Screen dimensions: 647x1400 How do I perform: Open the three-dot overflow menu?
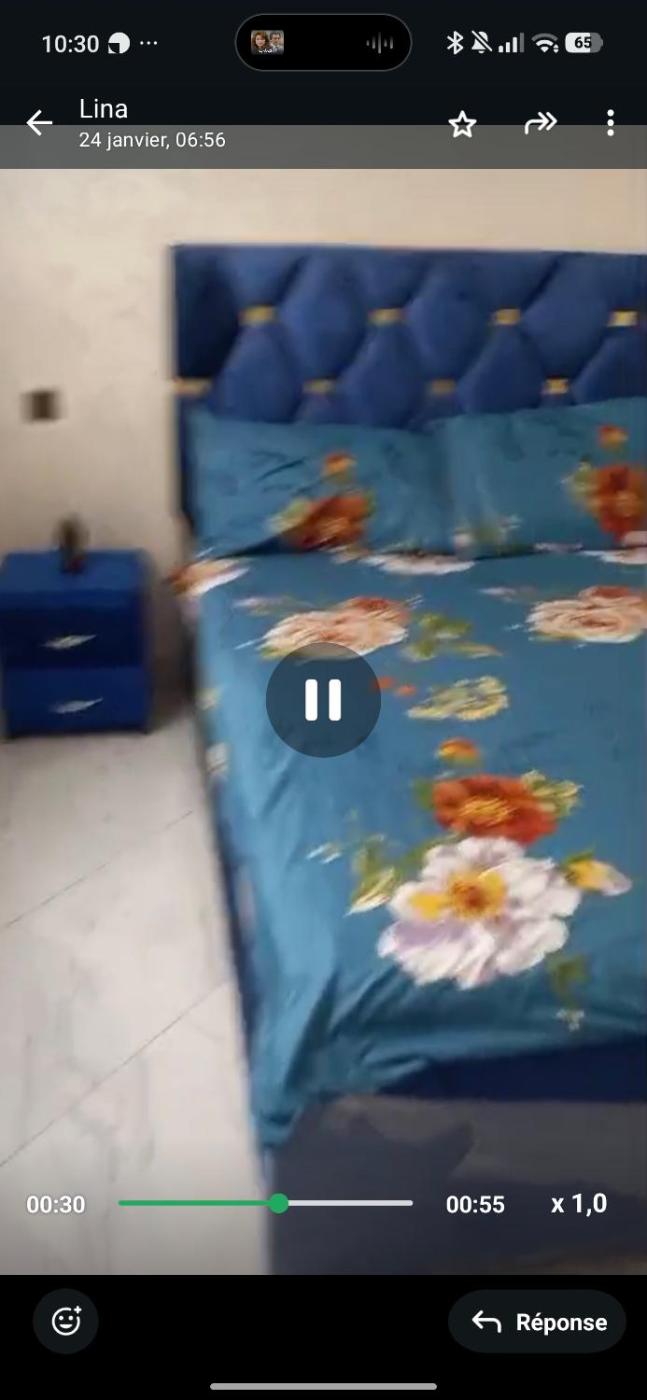coord(610,123)
